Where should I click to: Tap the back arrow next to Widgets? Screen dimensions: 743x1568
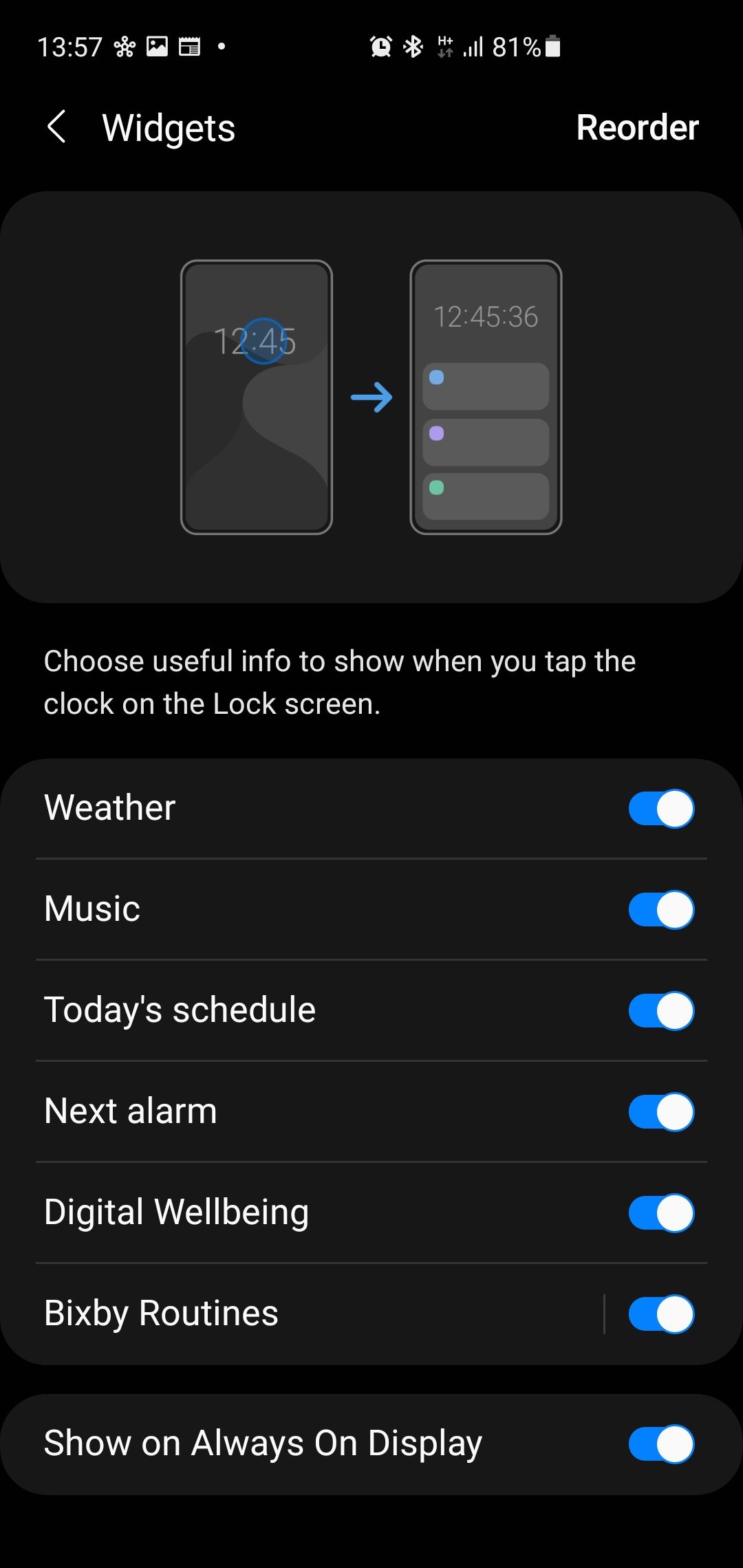pos(58,127)
